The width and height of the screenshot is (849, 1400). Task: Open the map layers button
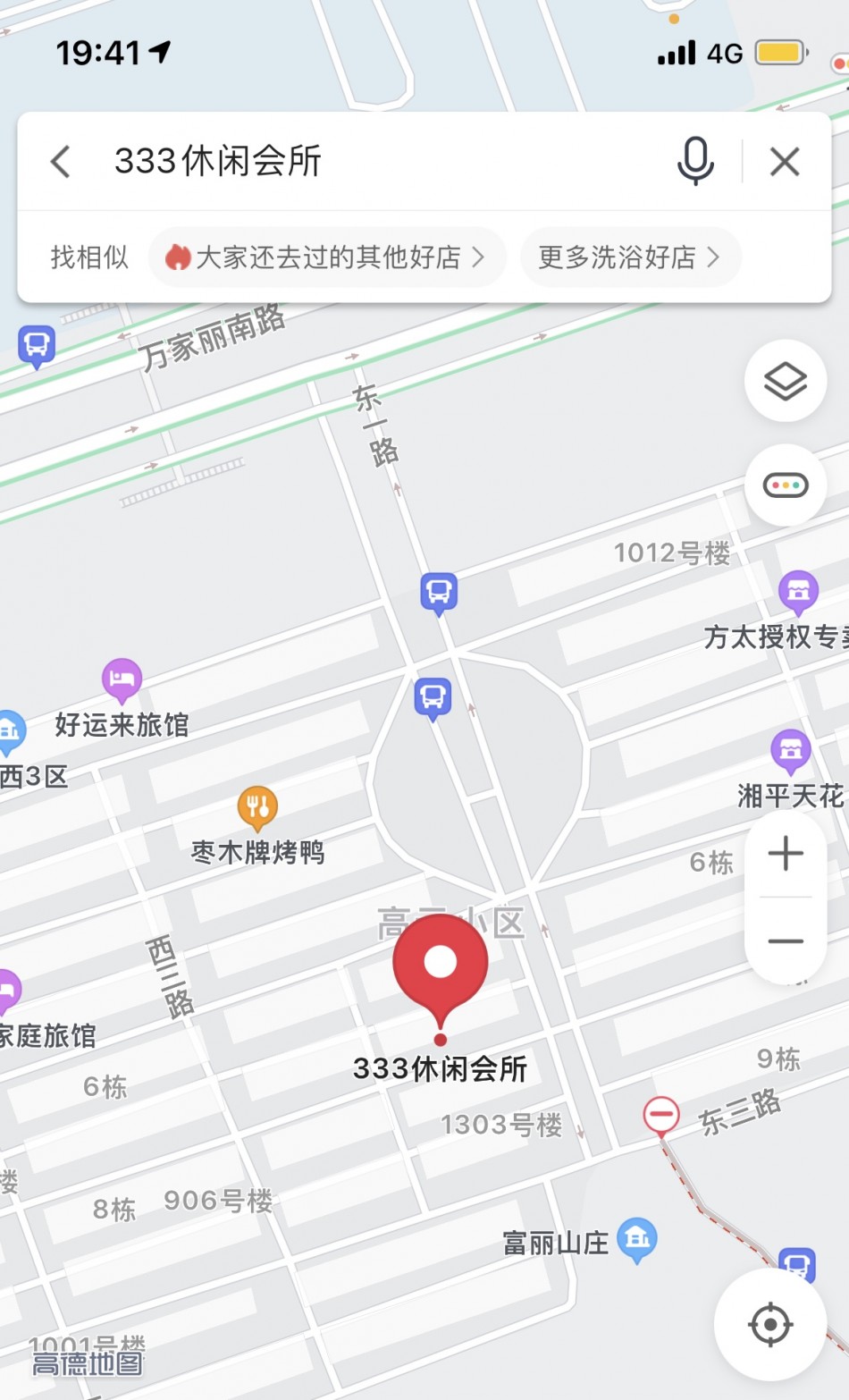pos(785,382)
